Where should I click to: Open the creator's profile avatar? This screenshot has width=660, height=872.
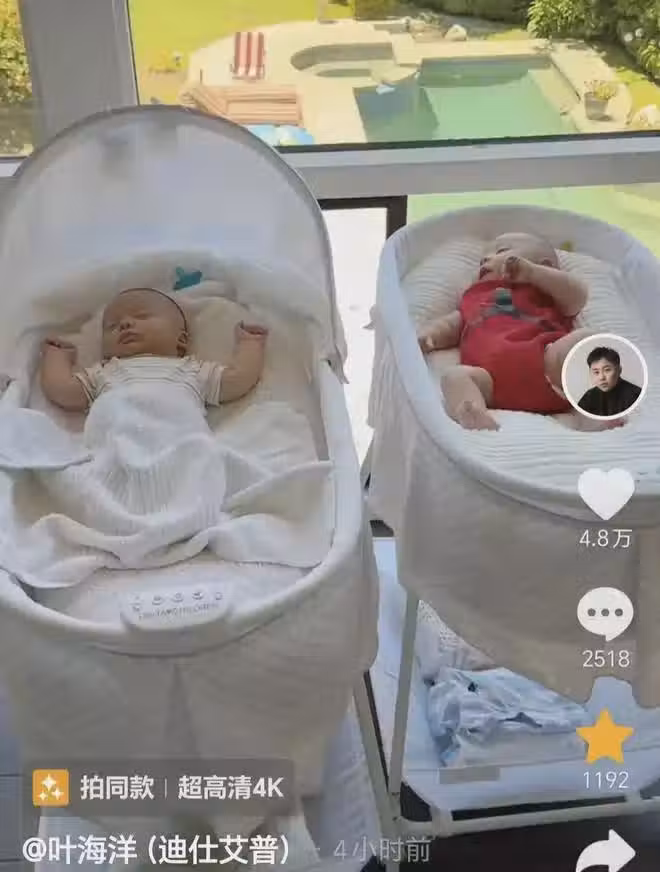coord(604,376)
